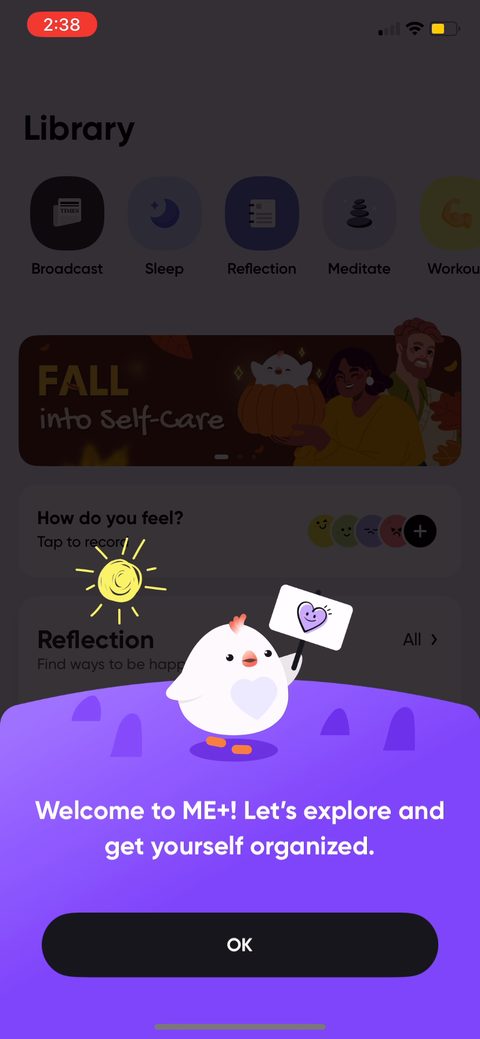Open the Sleep category
The height and width of the screenshot is (1039, 480).
pos(164,213)
